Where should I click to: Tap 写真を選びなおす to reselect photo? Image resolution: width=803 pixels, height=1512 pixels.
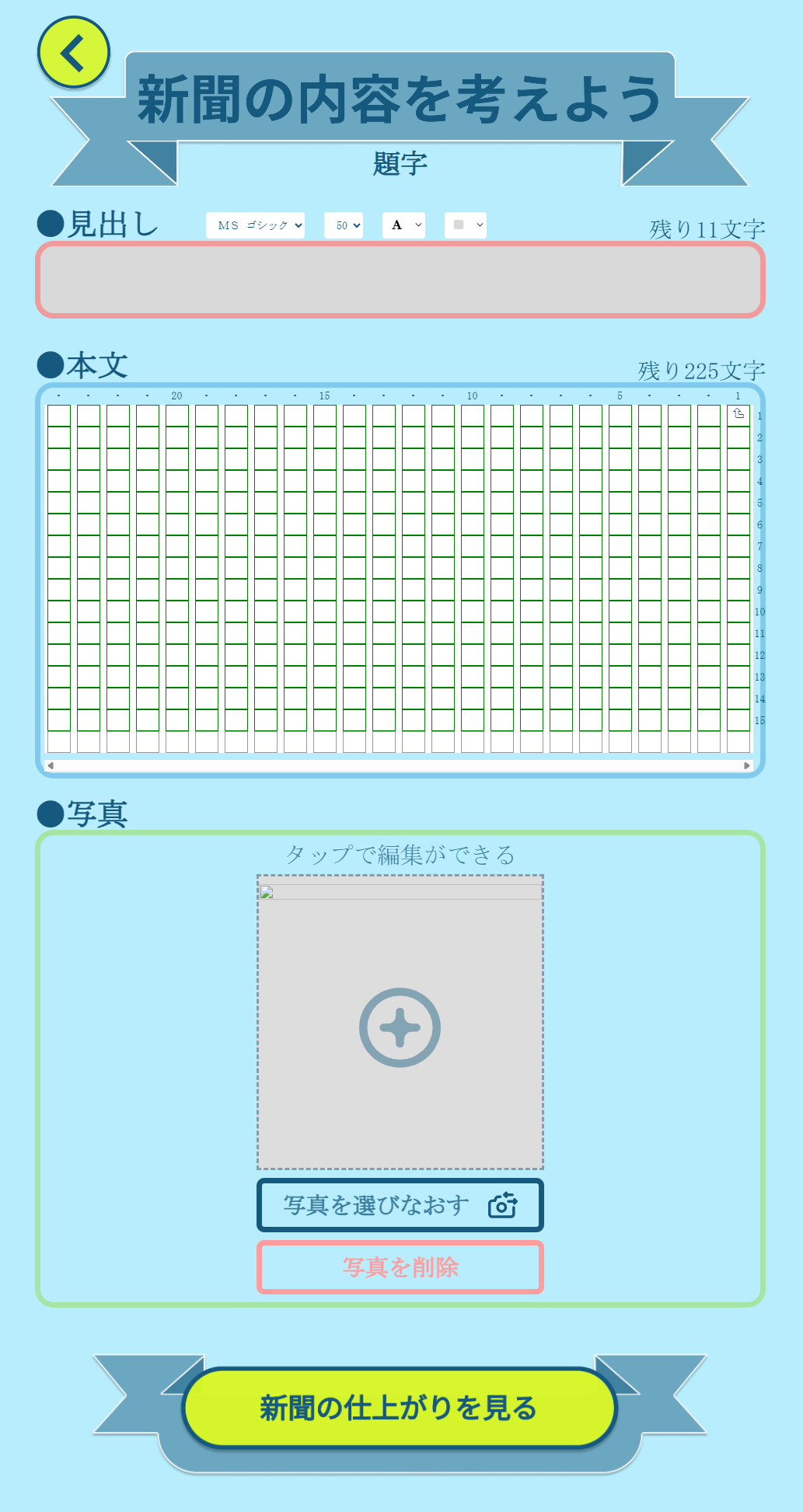[400, 1205]
